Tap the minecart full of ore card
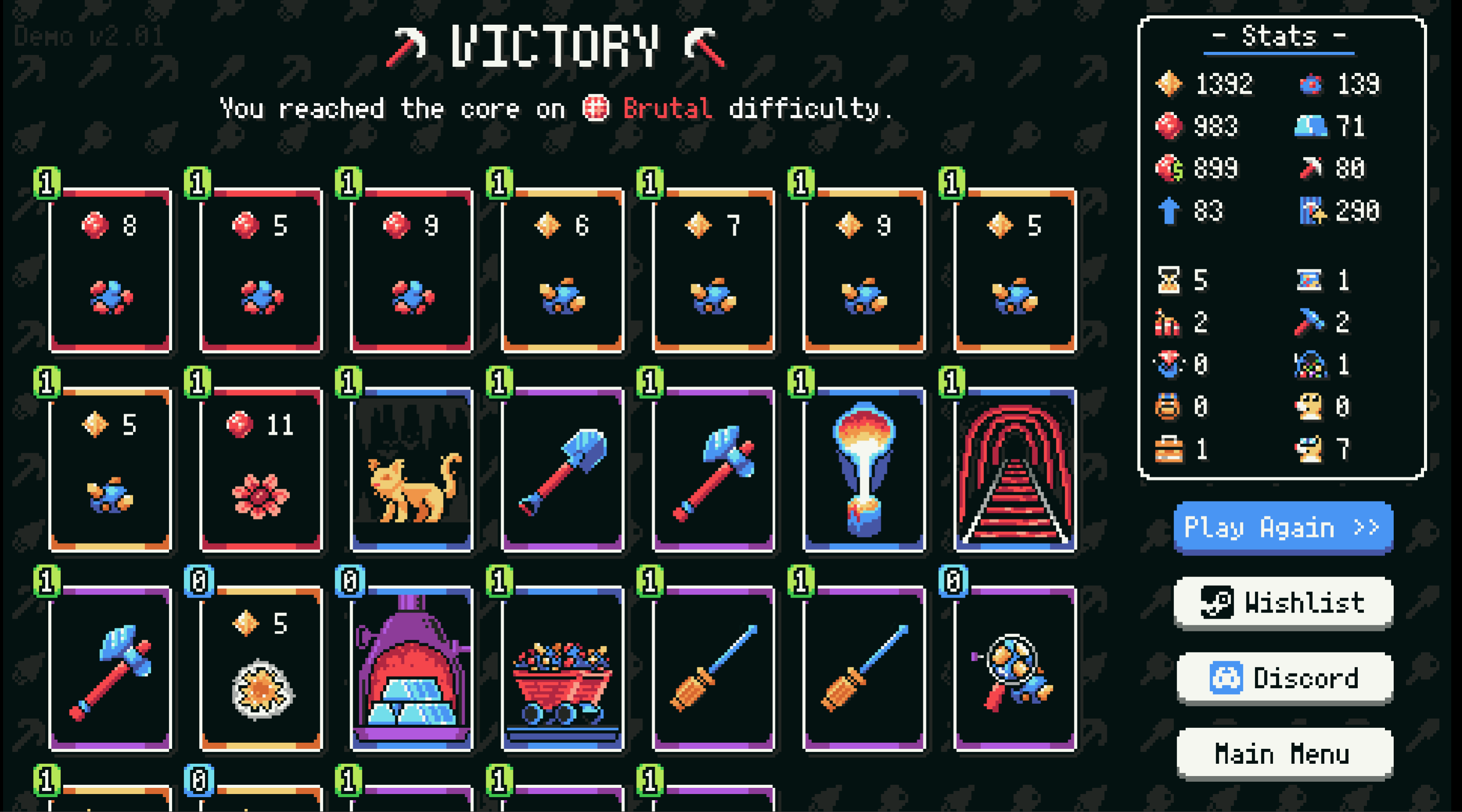The width and height of the screenshot is (1462, 812). click(x=562, y=668)
